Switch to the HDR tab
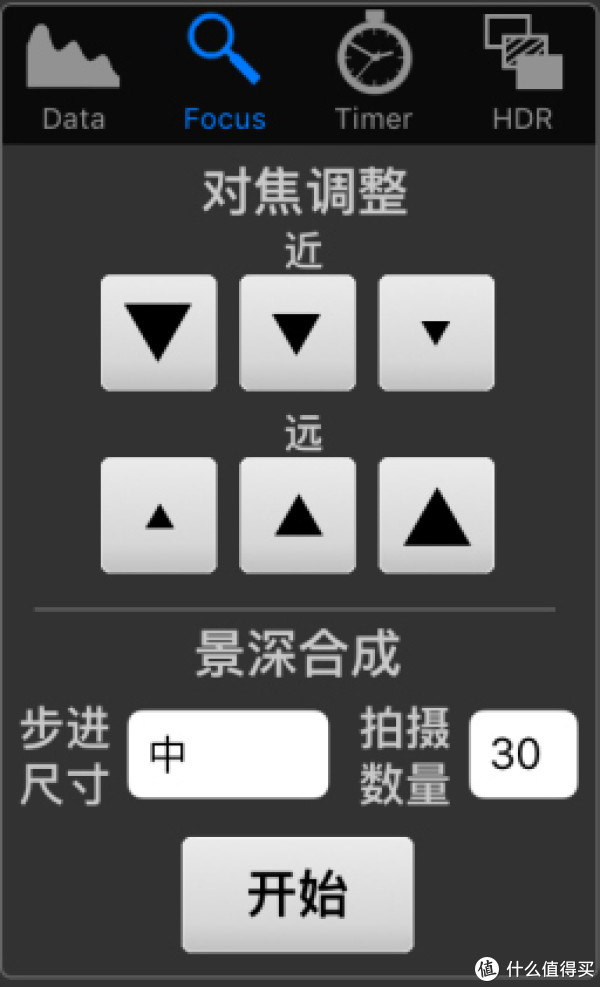Viewport: 600px width, 987px height. (523, 74)
